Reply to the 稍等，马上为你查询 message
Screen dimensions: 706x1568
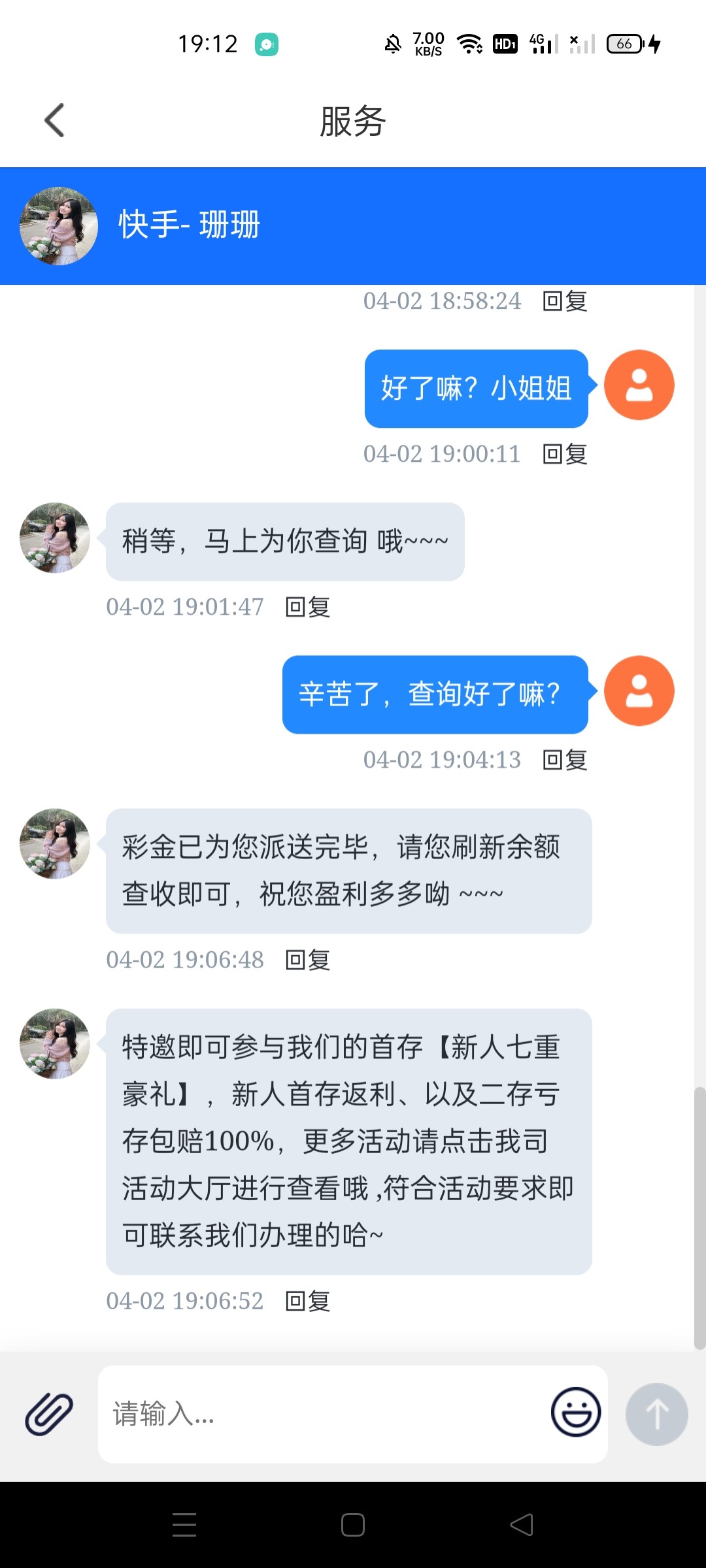[x=308, y=607]
